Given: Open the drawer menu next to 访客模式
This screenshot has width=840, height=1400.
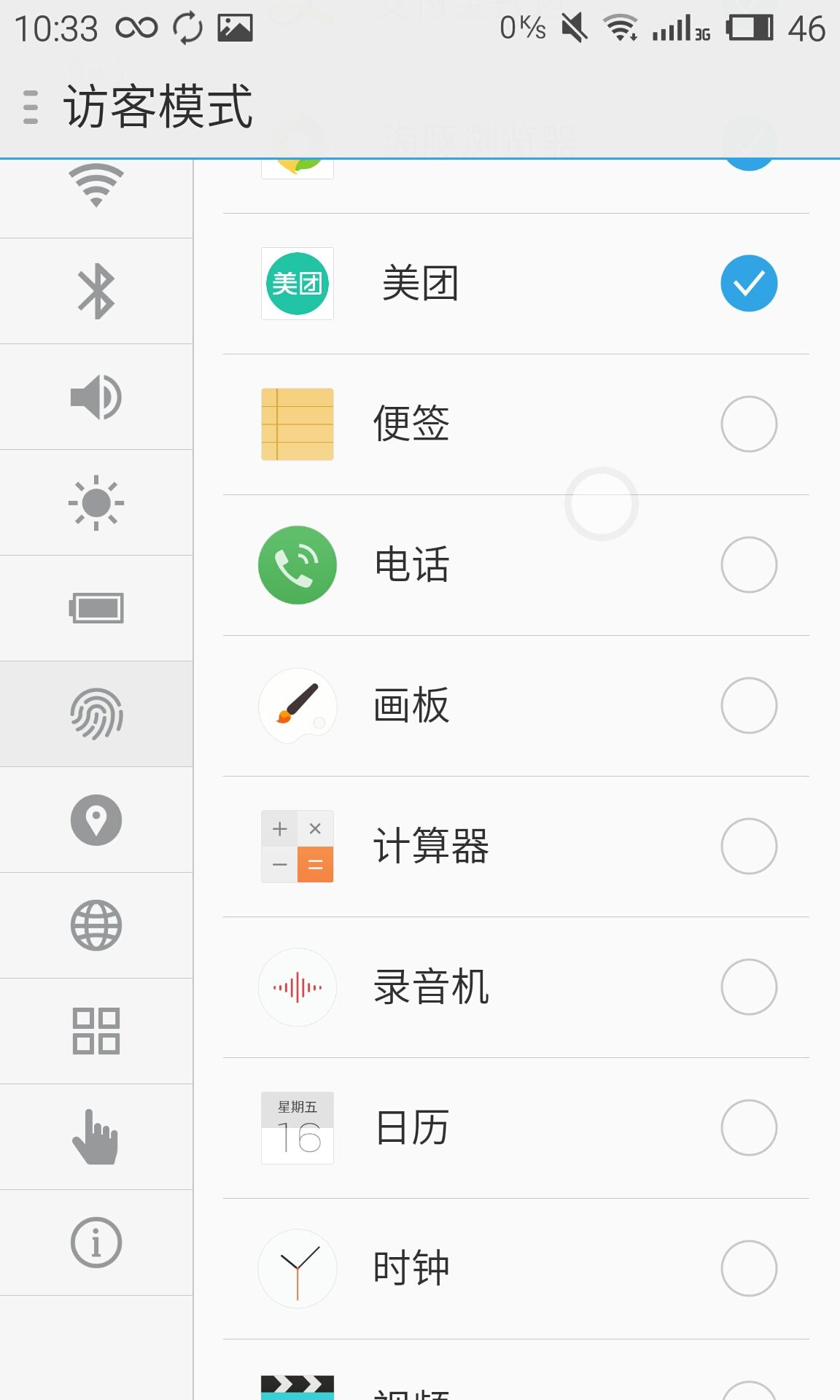Looking at the screenshot, I should 31,107.
